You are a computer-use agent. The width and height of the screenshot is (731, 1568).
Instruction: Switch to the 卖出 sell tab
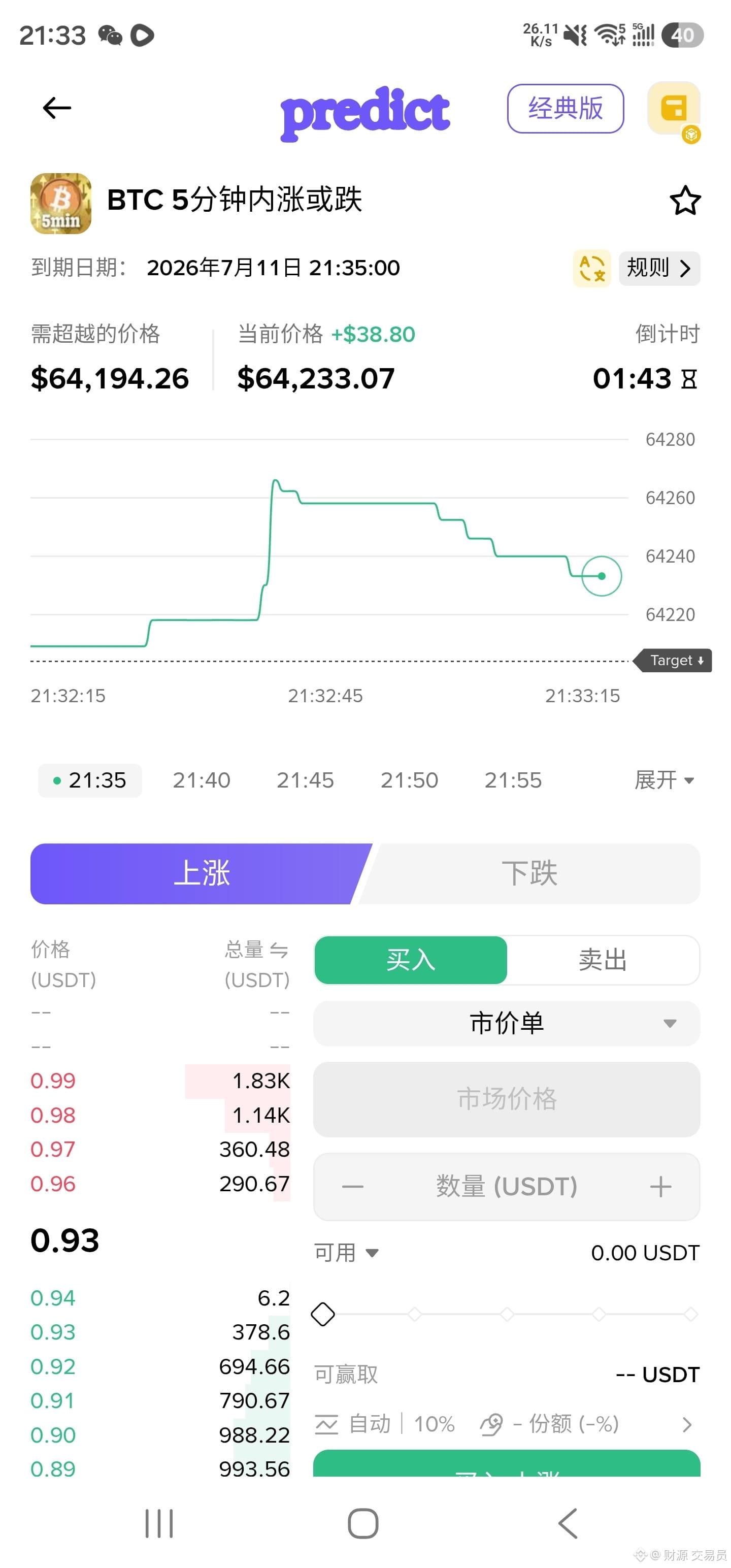(x=603, y=960)
